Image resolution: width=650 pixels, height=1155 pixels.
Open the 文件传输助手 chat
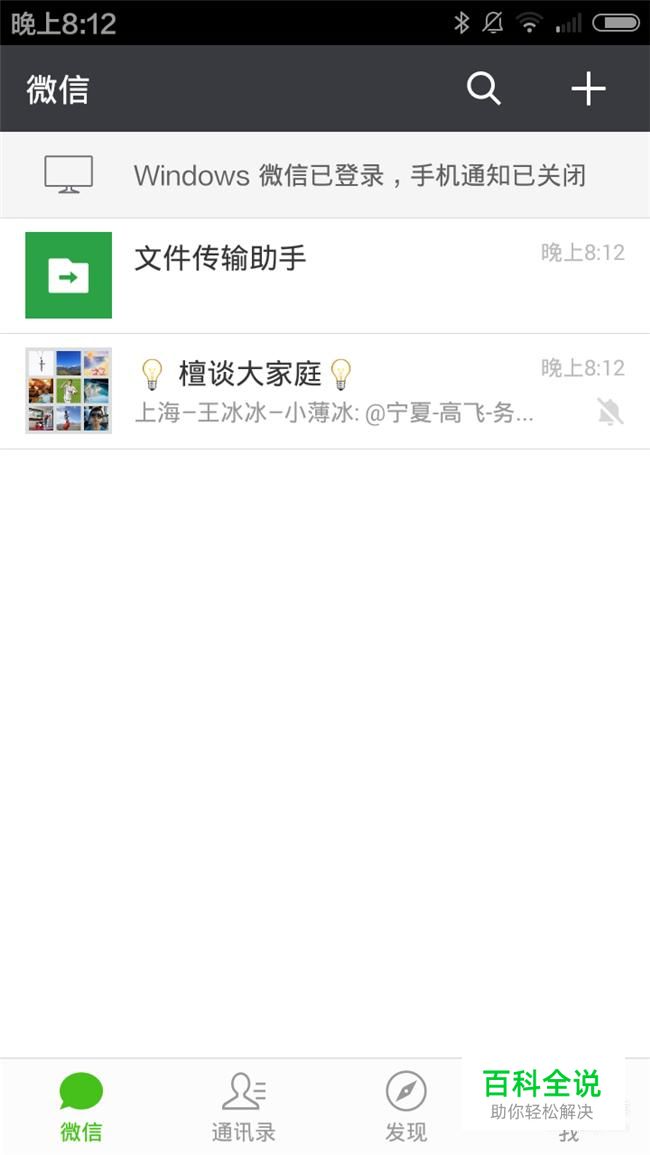point(325,275)
